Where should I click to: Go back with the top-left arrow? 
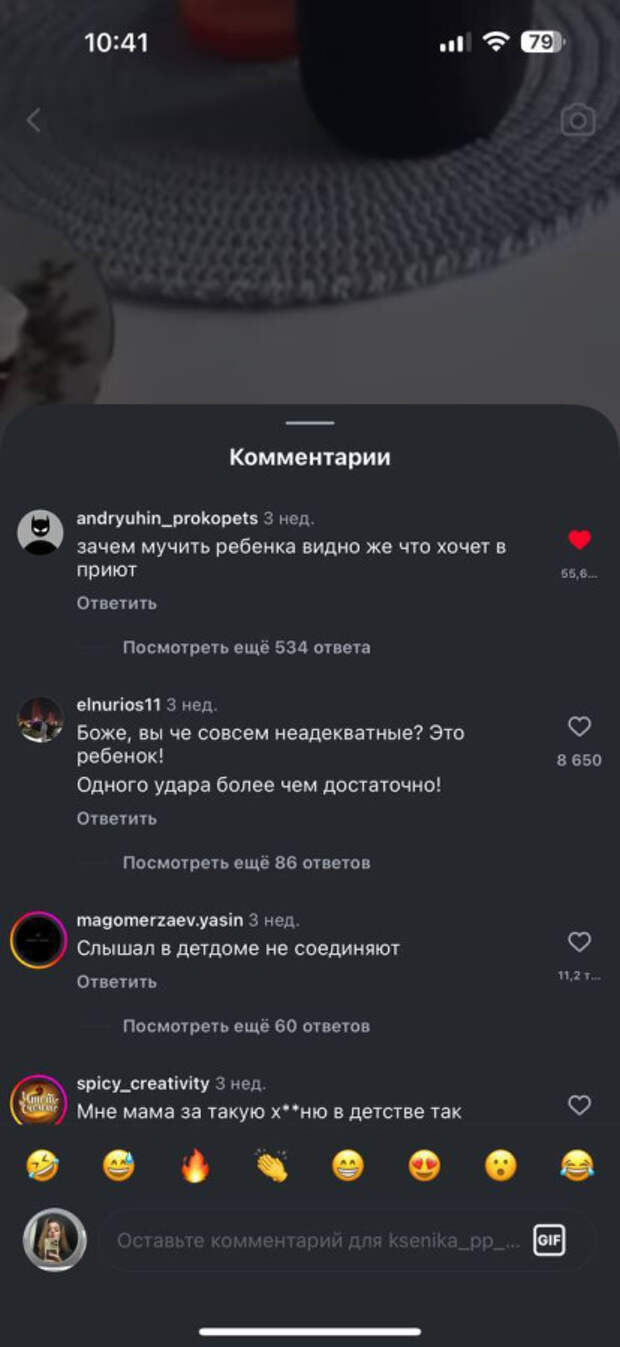coord(34,121)
